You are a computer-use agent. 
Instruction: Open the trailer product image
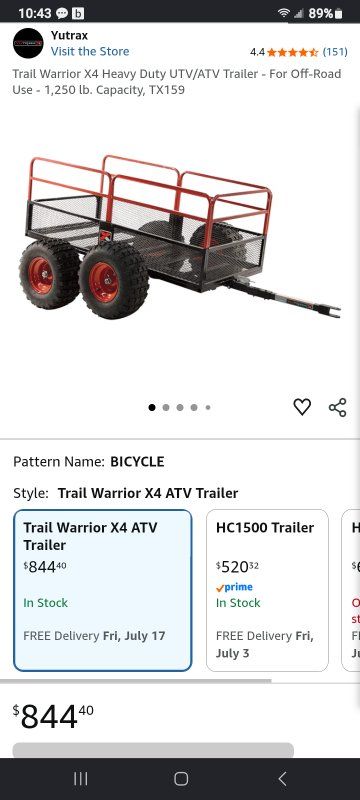coord(179,237)
